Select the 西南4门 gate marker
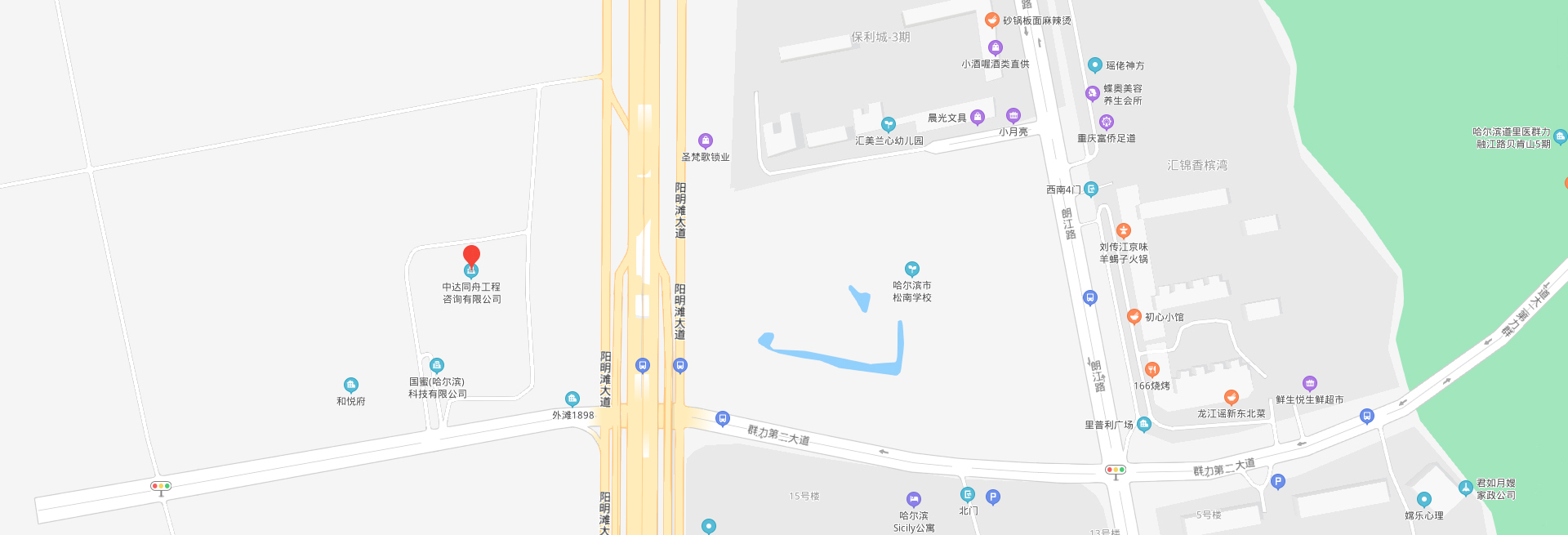The width and height of the screenshot is (1568, 535). [1091, 189]
